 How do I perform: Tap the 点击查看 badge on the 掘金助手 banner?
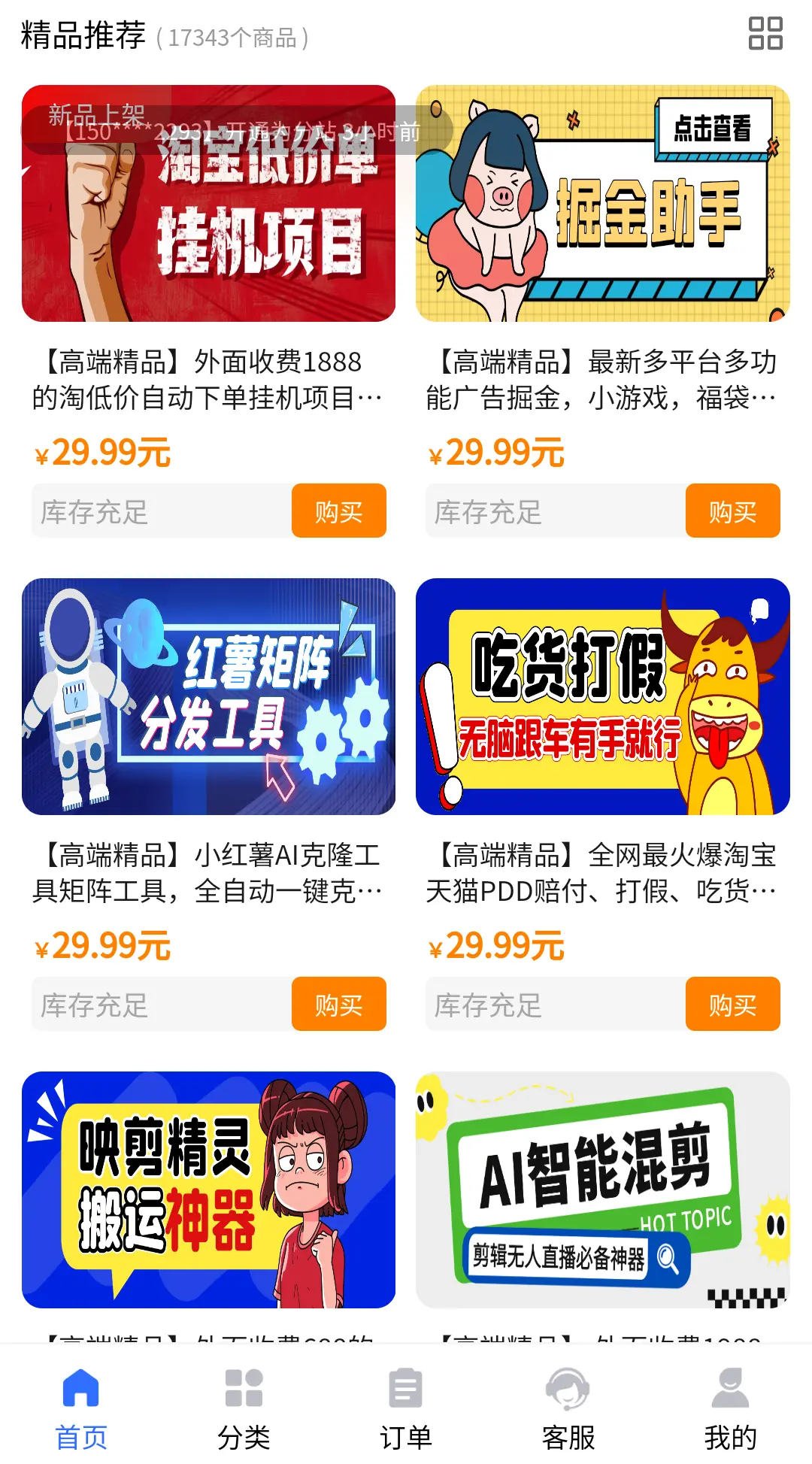click(715, 129)
